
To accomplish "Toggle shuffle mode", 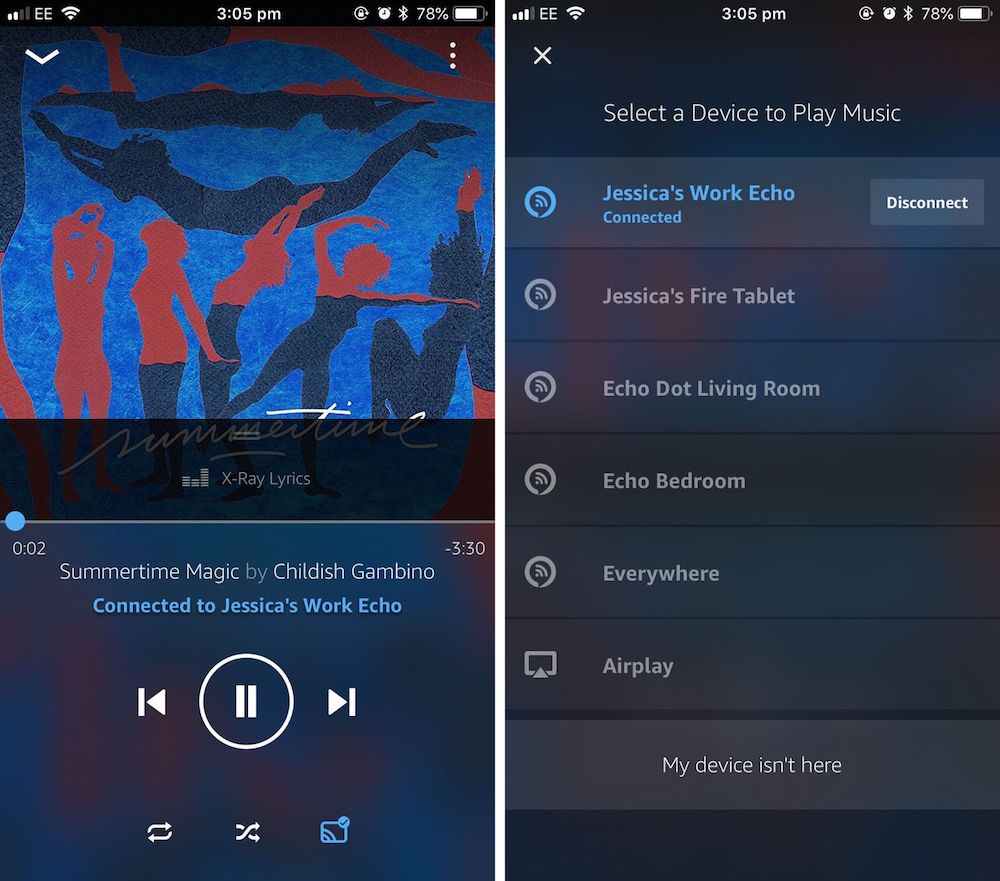I will point(247,832).
